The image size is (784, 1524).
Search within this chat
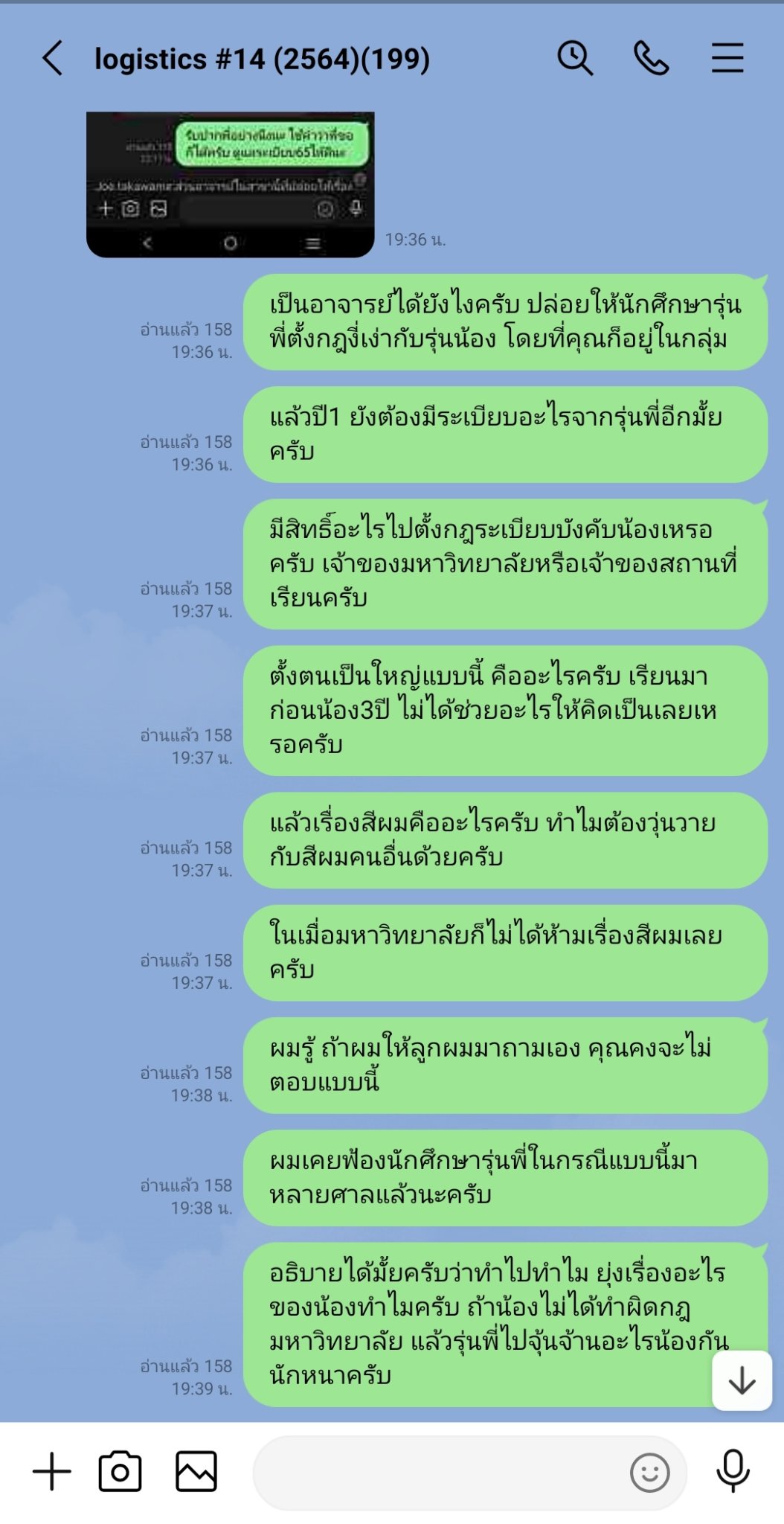click(x=575, y=58)
